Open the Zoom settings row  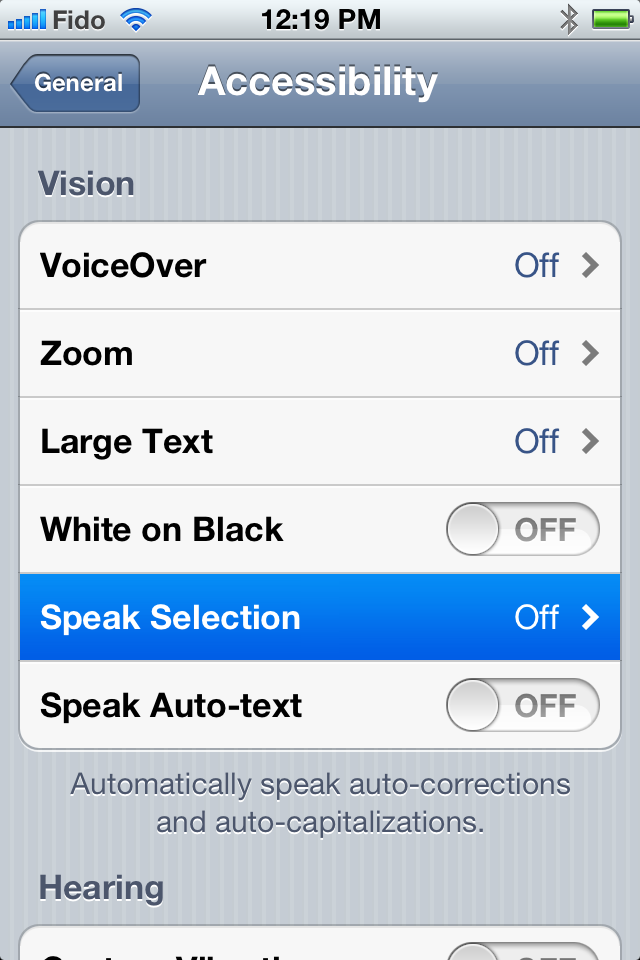click(x=320, y=354)
